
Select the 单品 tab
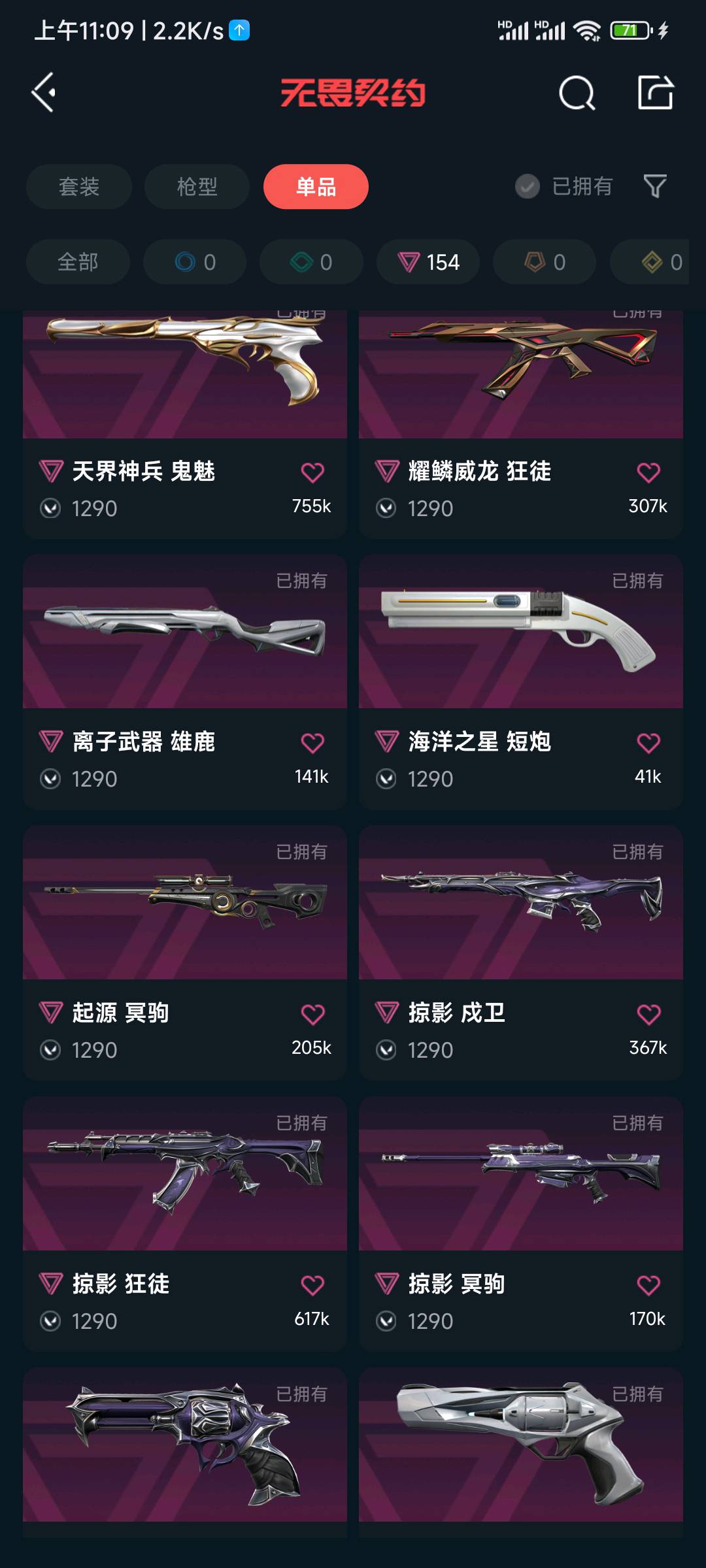[x=316, y=187]
